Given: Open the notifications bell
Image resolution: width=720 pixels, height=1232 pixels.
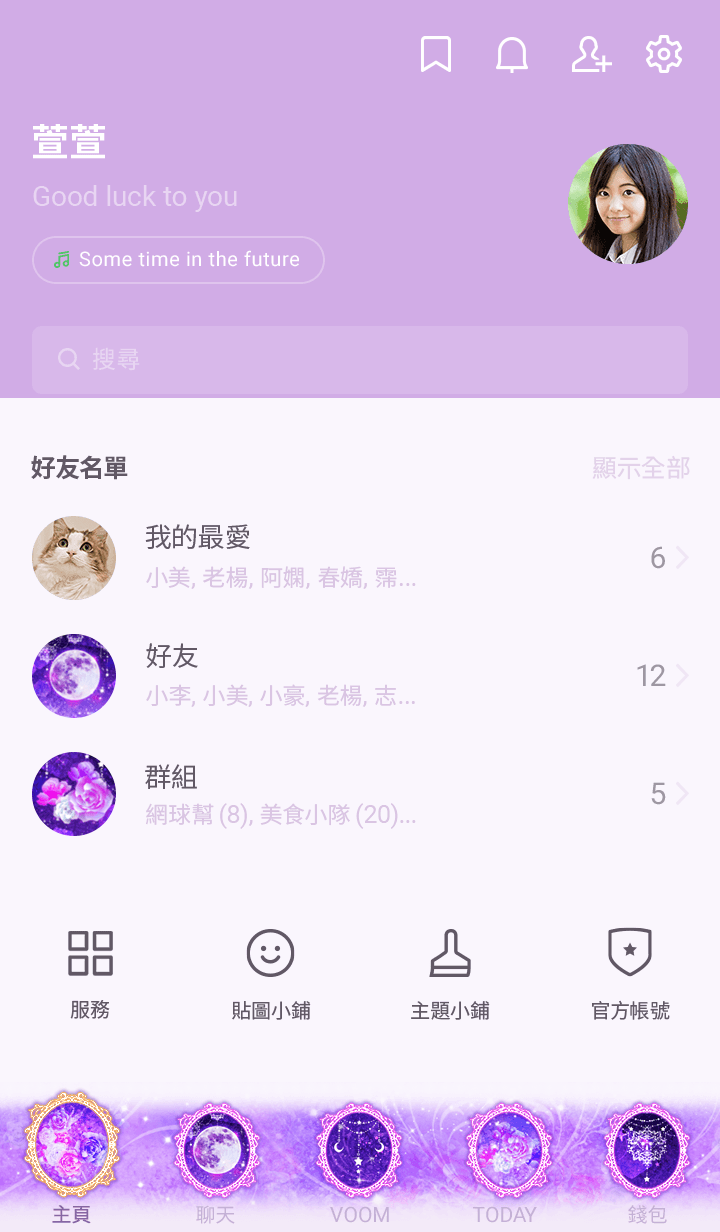Looking at the screenshot, I should [512, 55].
